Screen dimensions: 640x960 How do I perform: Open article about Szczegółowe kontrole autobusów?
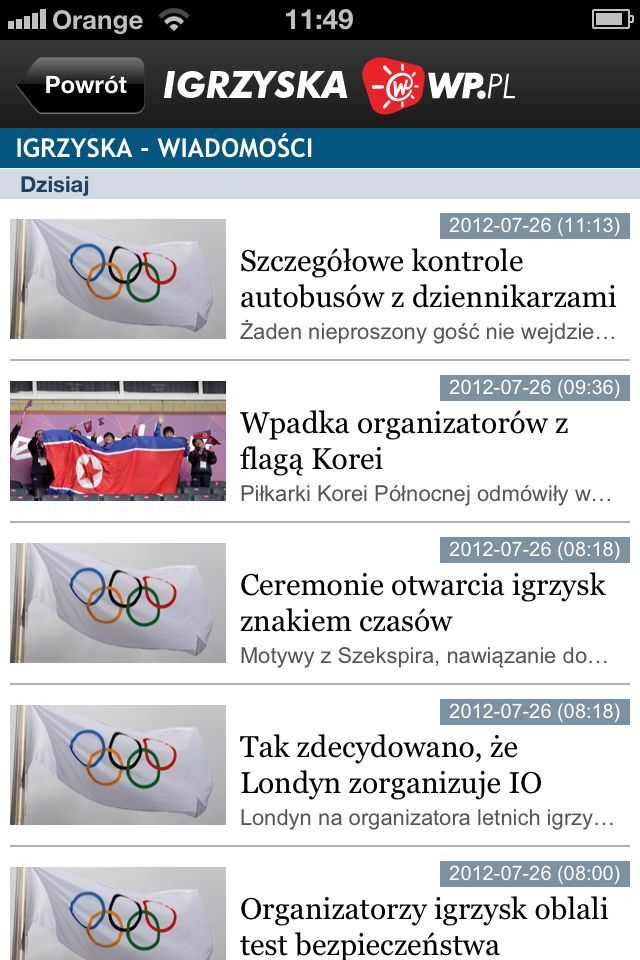click(x=427, y=279)
